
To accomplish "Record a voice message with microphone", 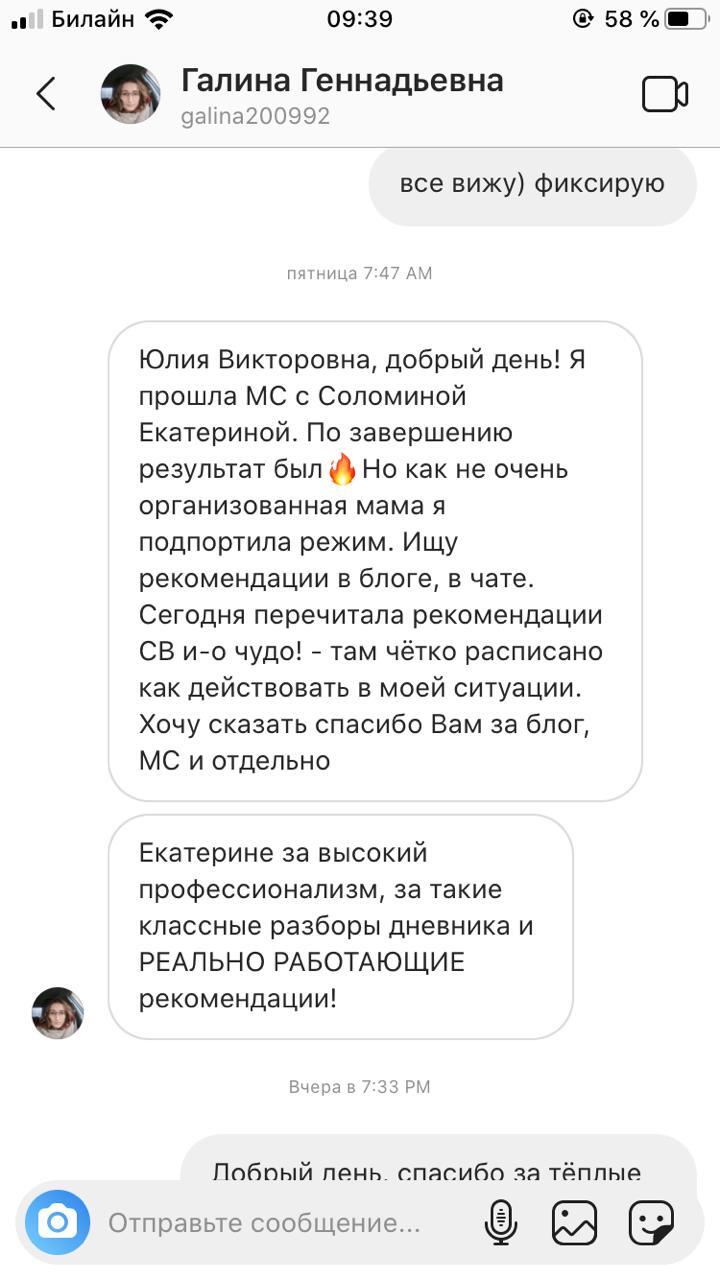I will coord(500,1222).
